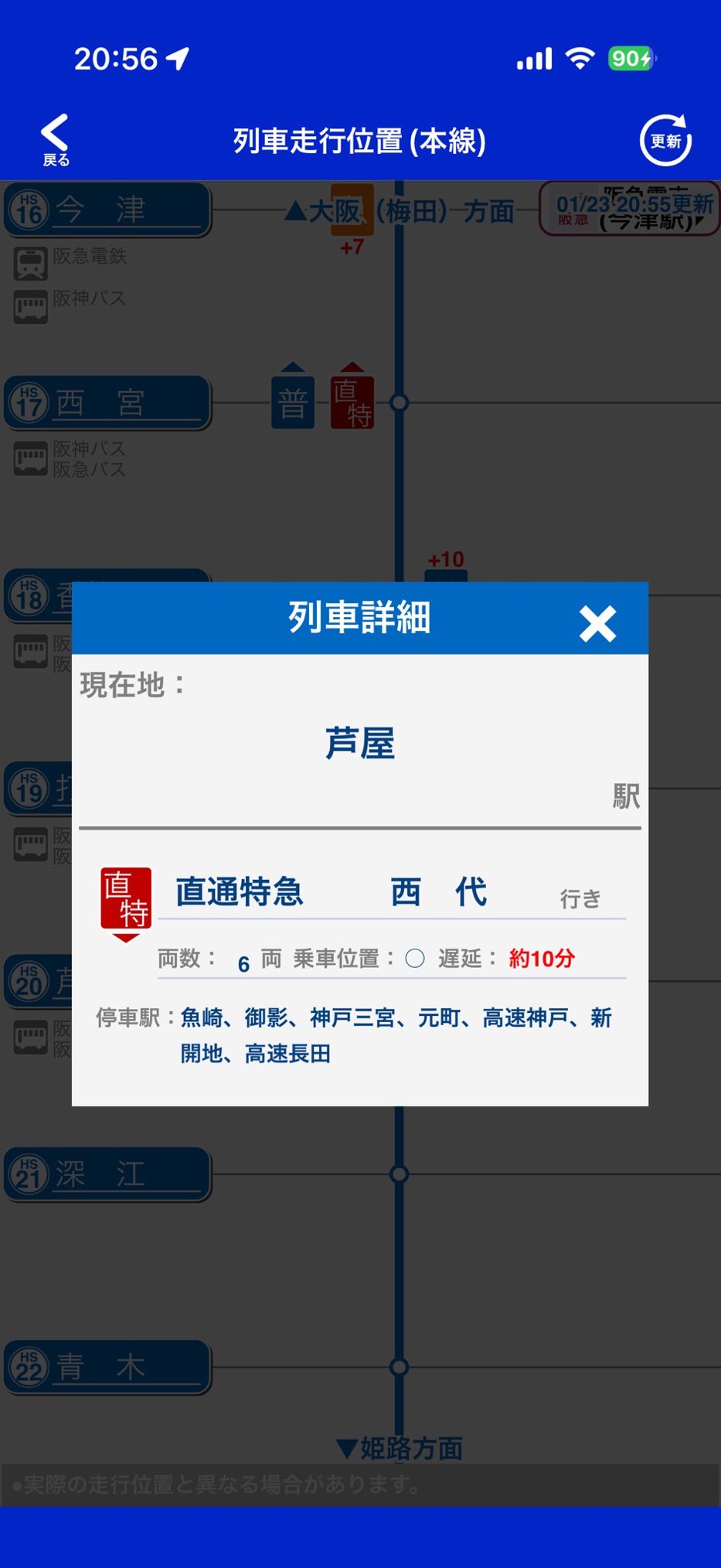The height and width of the screenshot is (1568, 721).
Task: Tap the red 直特 train marker at 西宮
Action: (352, 401)
